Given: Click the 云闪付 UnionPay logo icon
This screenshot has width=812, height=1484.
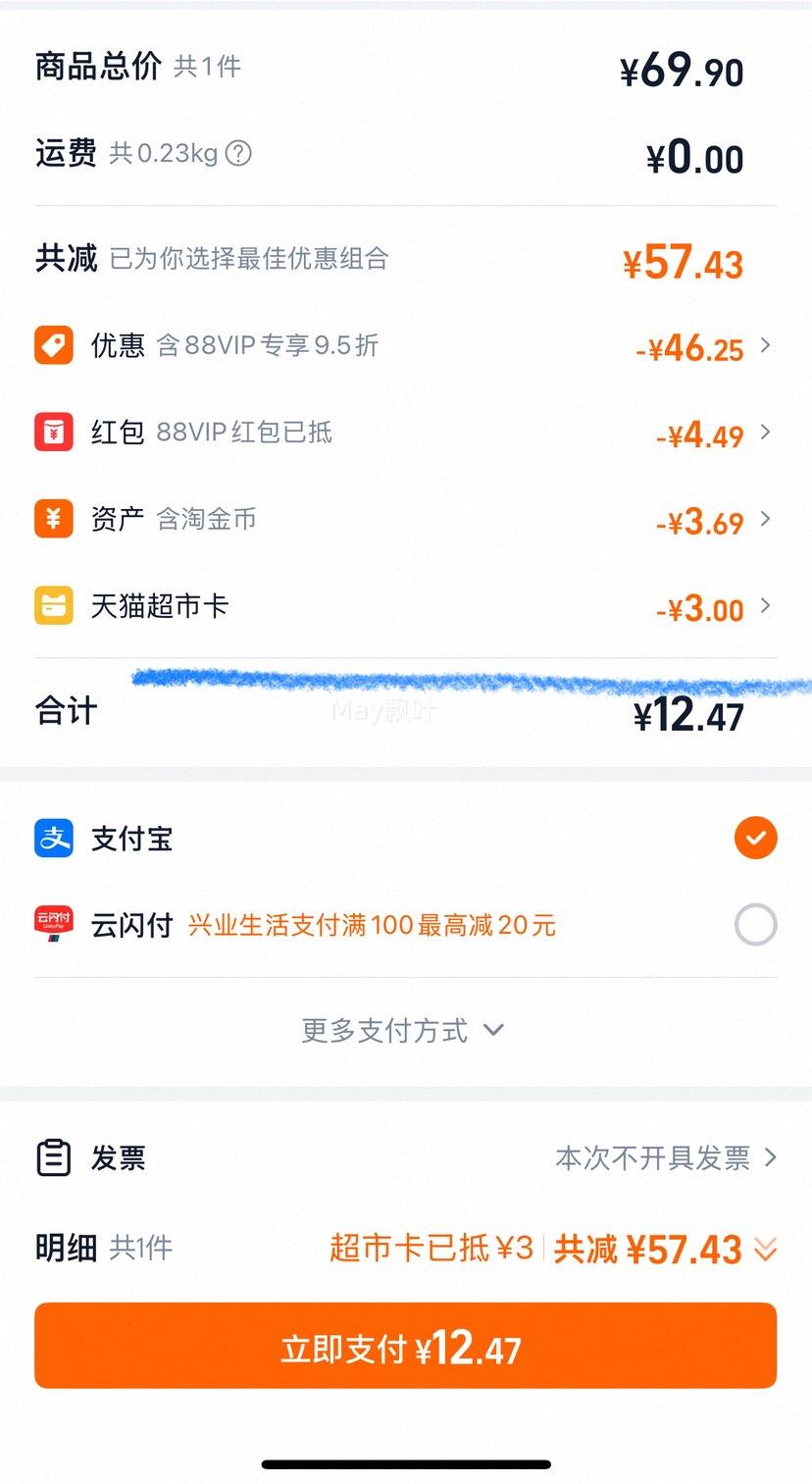Looking at the screenshot, I should (x=54, y=924).
